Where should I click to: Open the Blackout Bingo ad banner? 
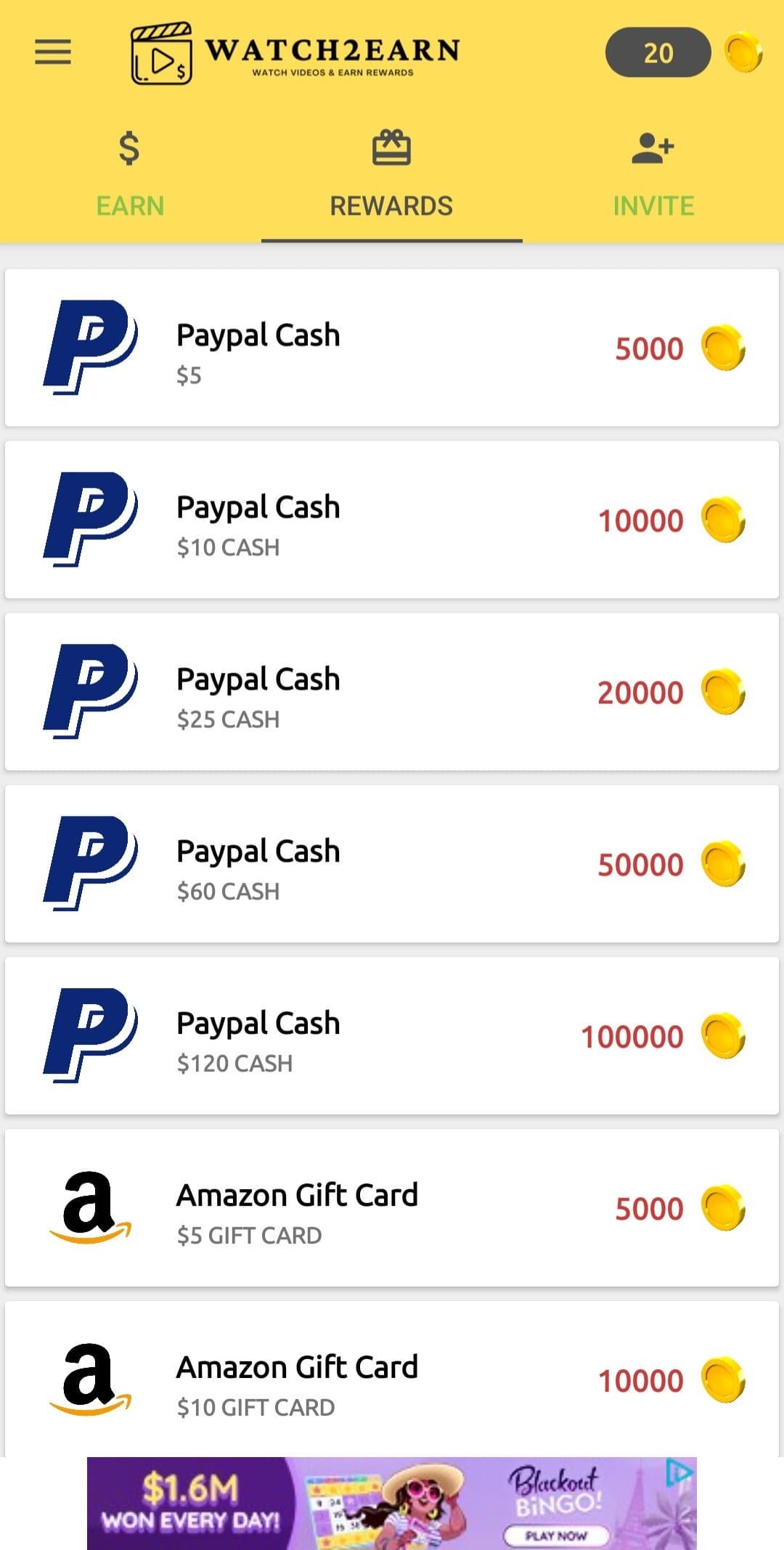[x=392, y=1504]
